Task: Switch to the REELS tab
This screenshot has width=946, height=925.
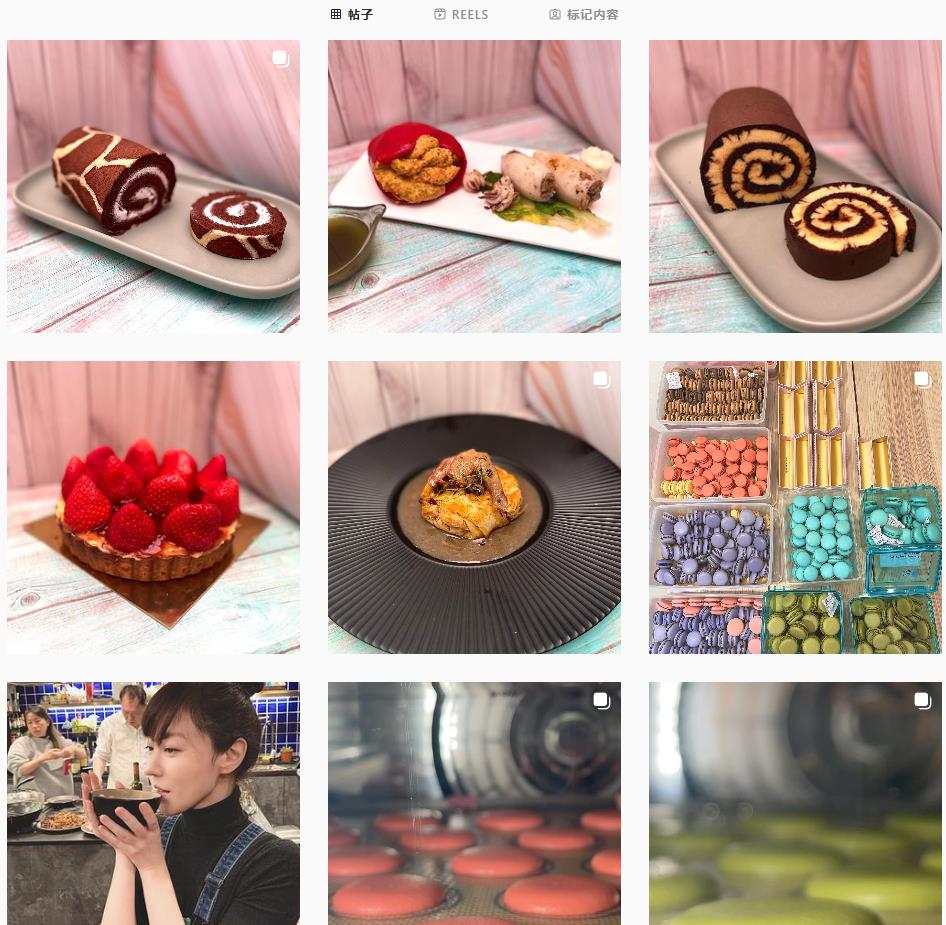Action: tap(461, 15)
